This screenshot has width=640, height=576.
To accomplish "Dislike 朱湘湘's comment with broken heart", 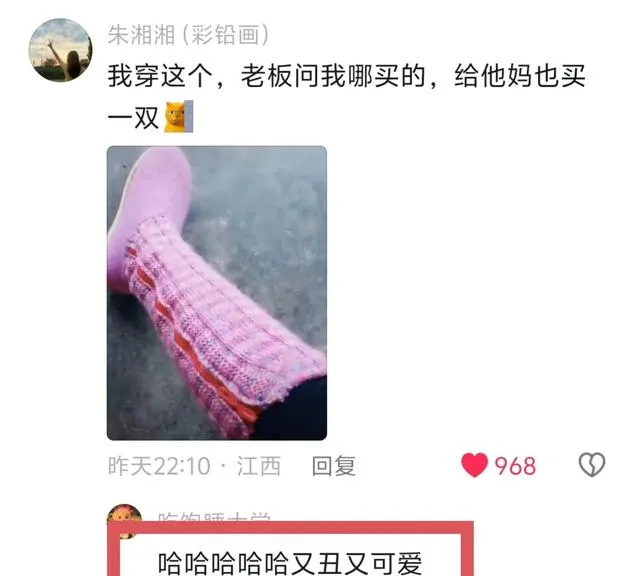I will point(592,465).
